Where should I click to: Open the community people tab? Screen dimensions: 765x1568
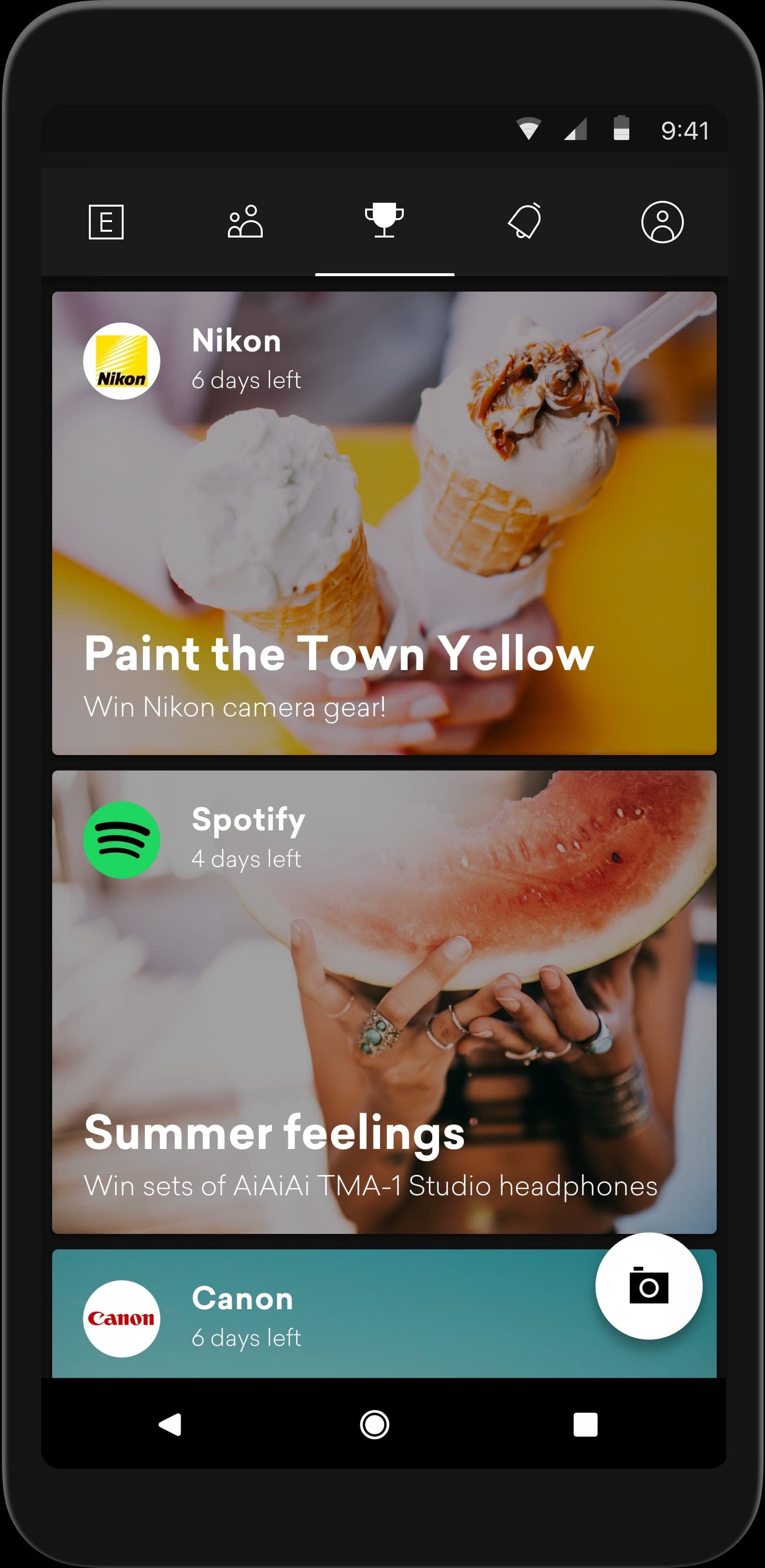click(x=246, y=222)
